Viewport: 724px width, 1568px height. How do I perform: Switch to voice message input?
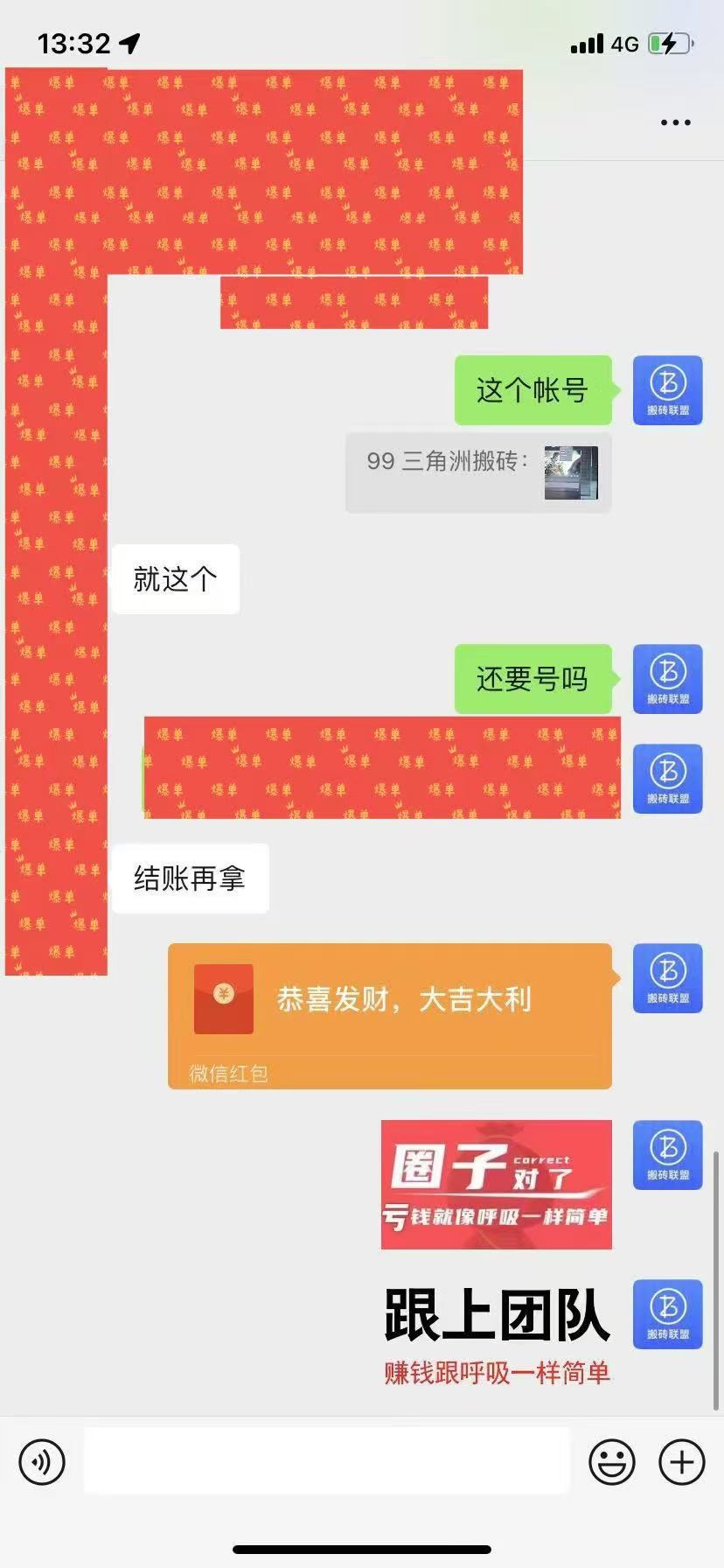point(42,1461)
